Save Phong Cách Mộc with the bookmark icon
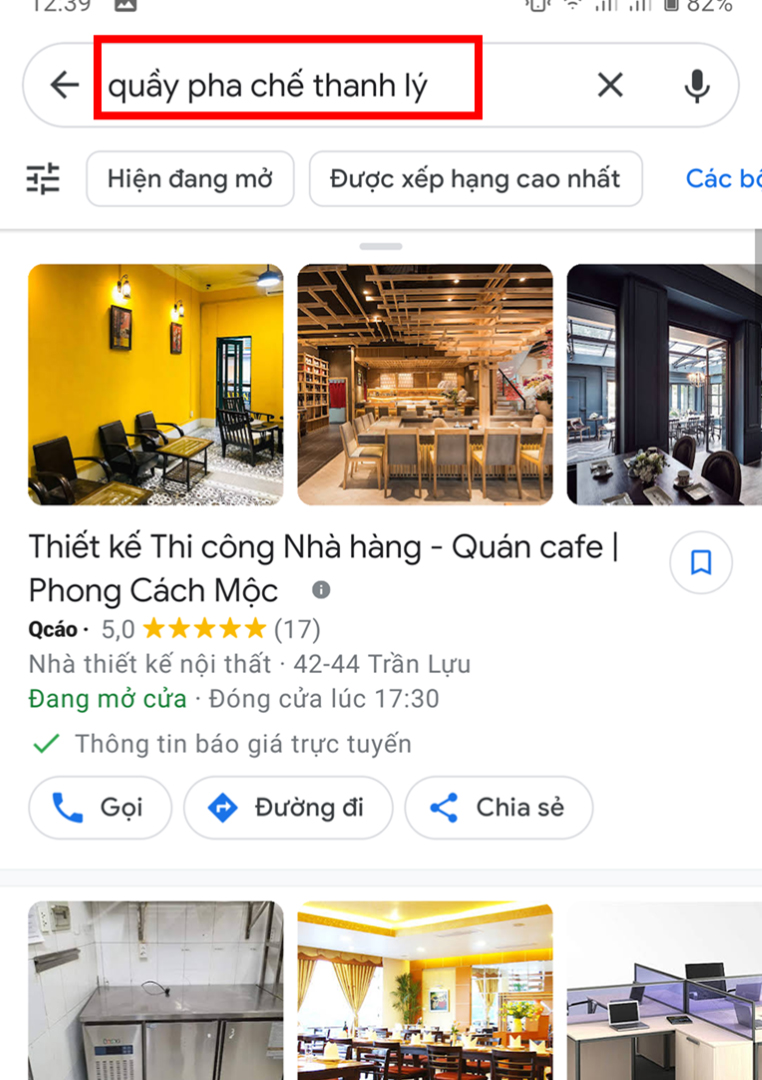The height and width of the screenshot is (1080, 762). tap(700, 562)
